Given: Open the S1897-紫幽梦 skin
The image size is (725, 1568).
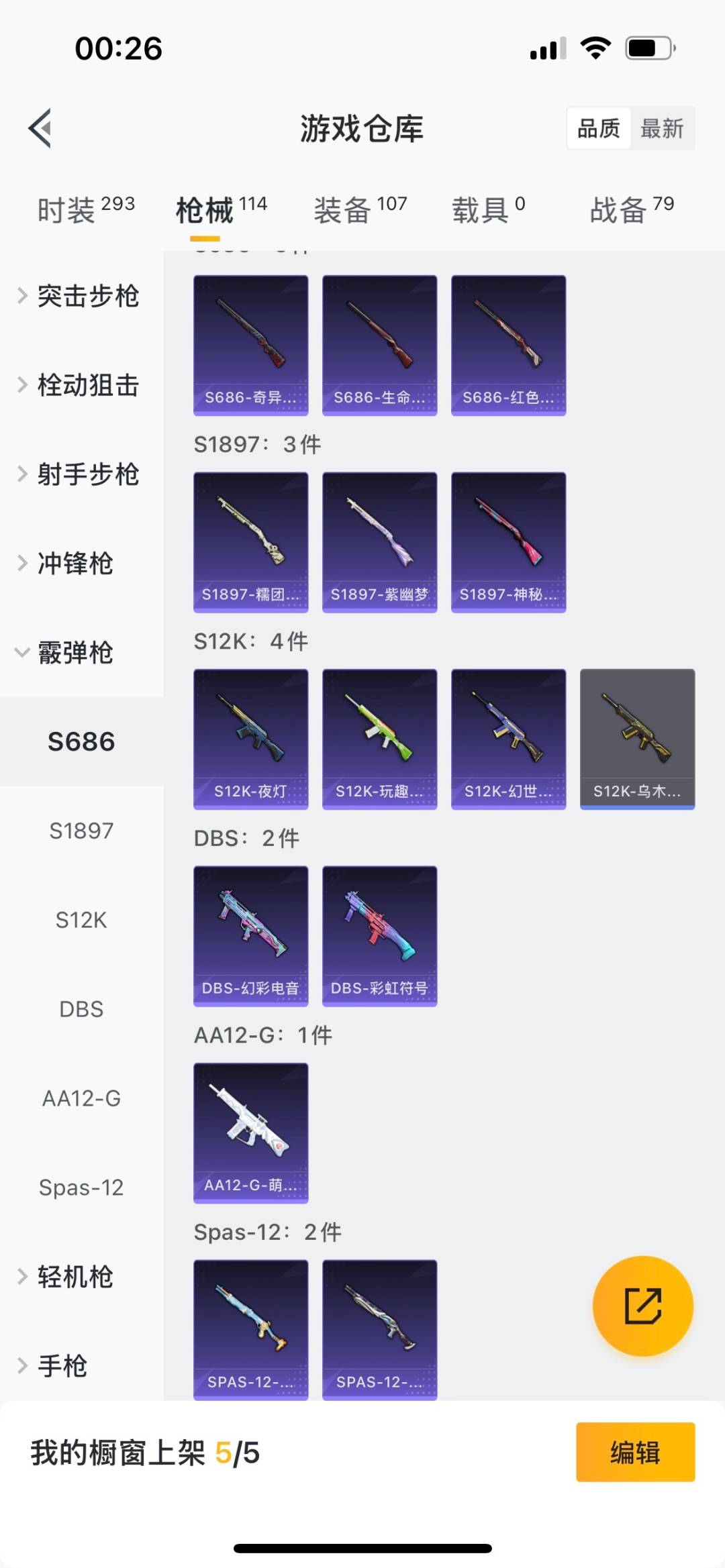Looking at the screenshot, I should click(x=379, y=542).
